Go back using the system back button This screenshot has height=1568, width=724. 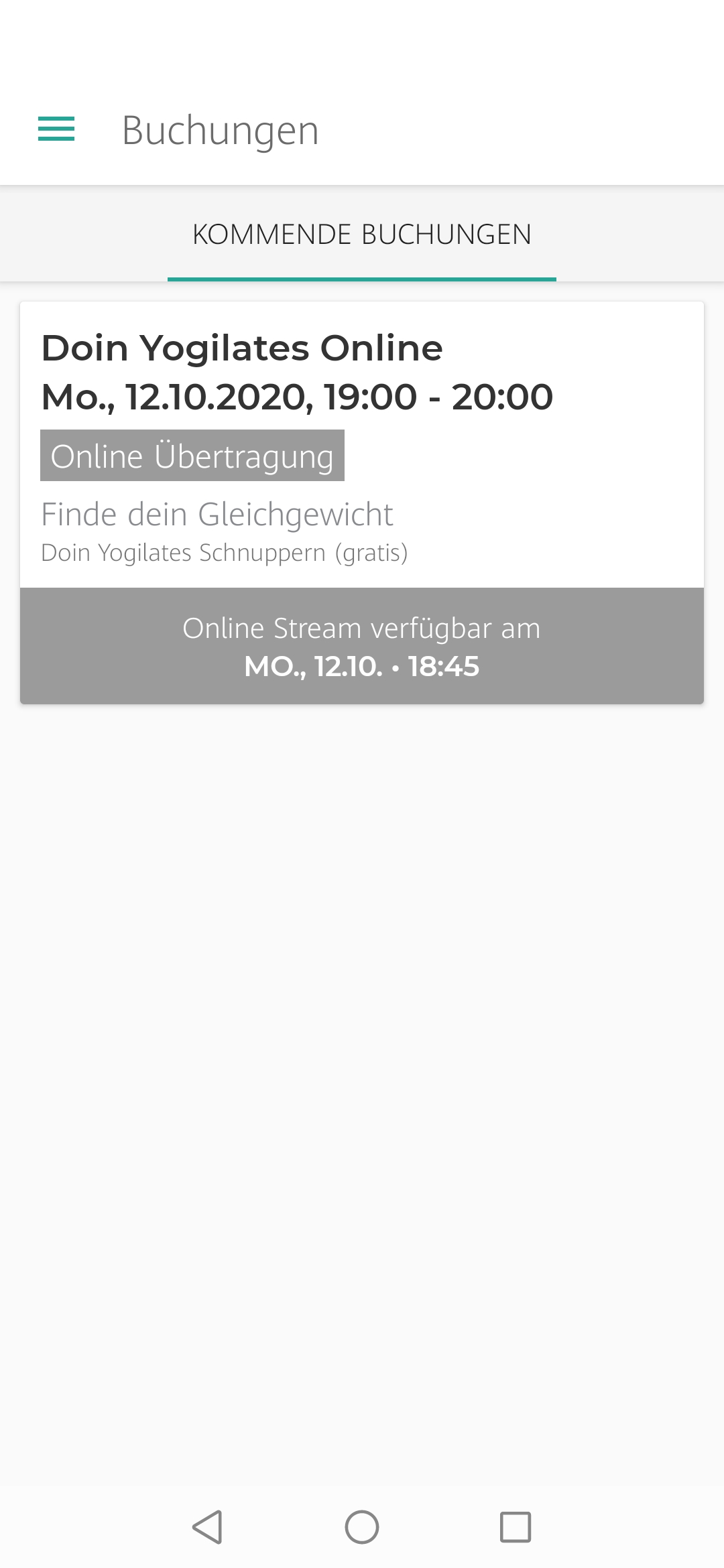click(207, 1527)
